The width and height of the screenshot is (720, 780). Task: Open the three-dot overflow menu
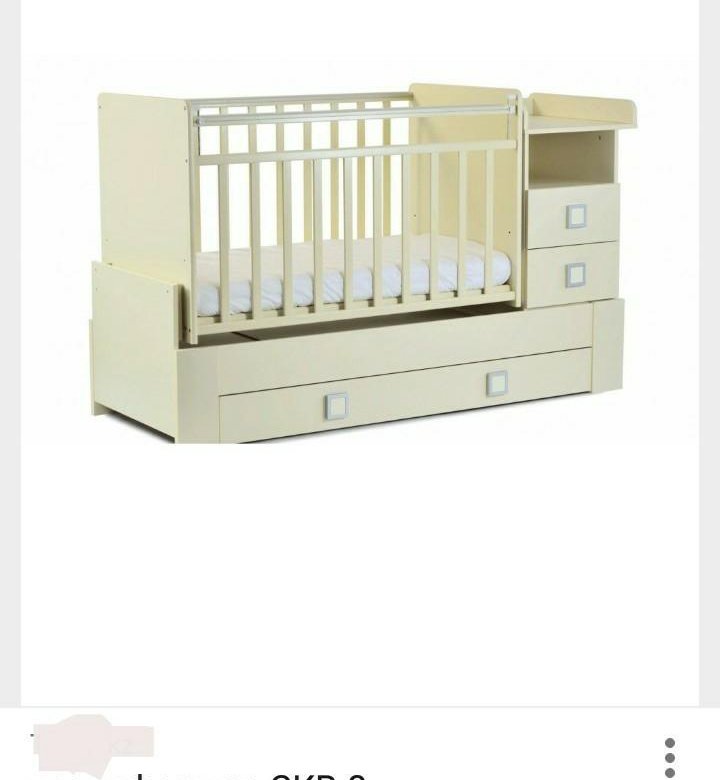pyautogui.click(x=670, y=758)
